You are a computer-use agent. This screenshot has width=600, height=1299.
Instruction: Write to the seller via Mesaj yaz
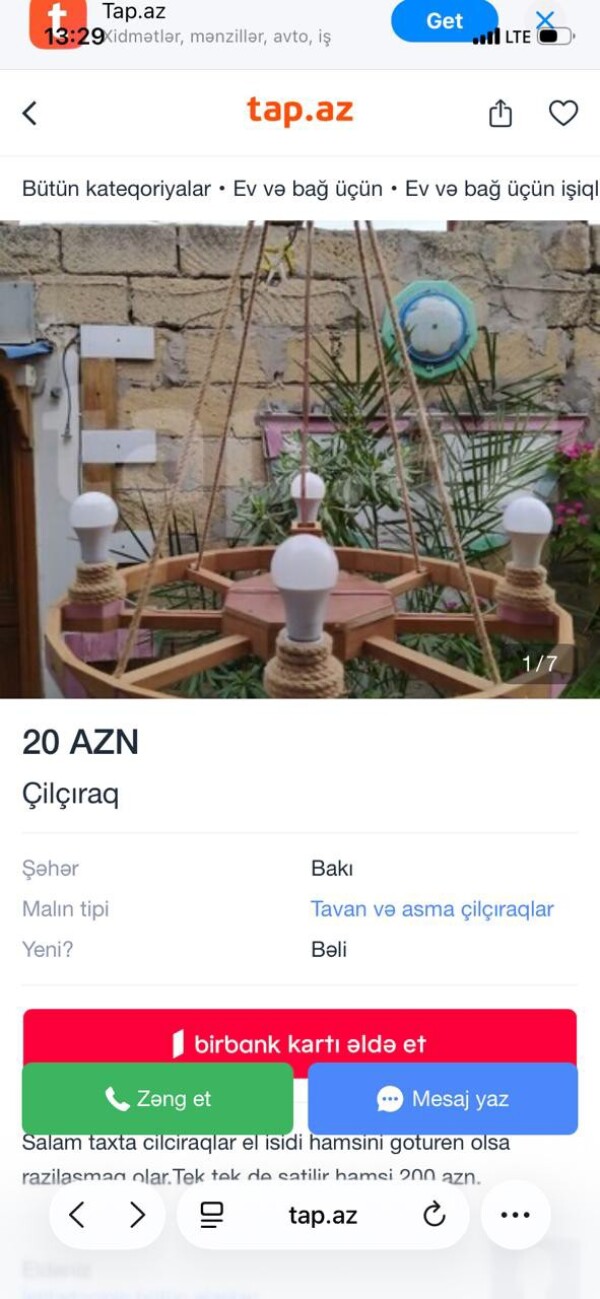click(x=443, y=1099)
